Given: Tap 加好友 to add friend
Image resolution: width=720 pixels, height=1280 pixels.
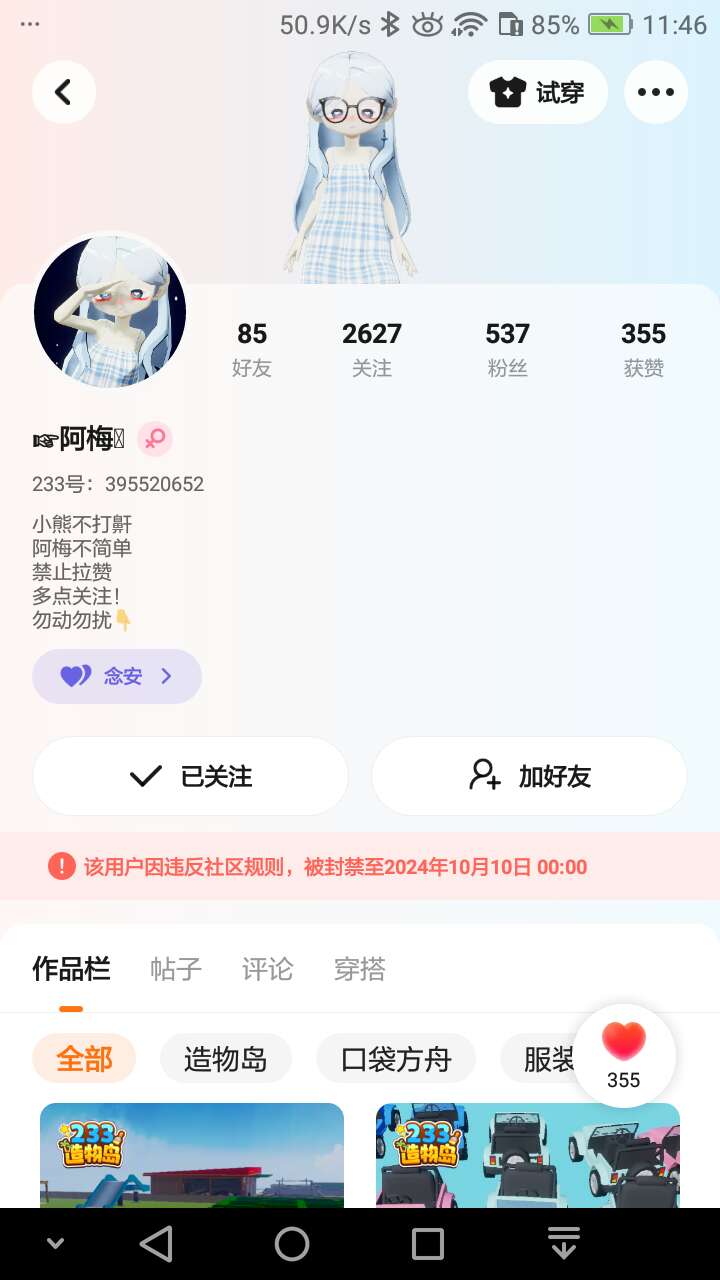Looking at the screenshot, I should point(529,776).
